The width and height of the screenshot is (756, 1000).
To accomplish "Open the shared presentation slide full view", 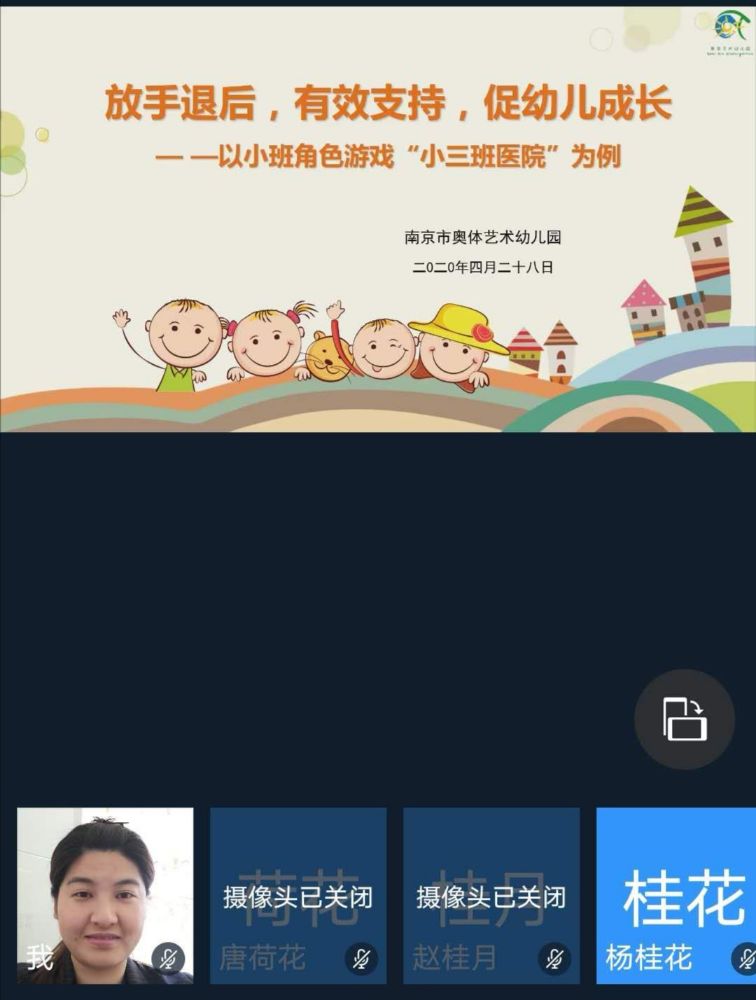I will point(378,220).
